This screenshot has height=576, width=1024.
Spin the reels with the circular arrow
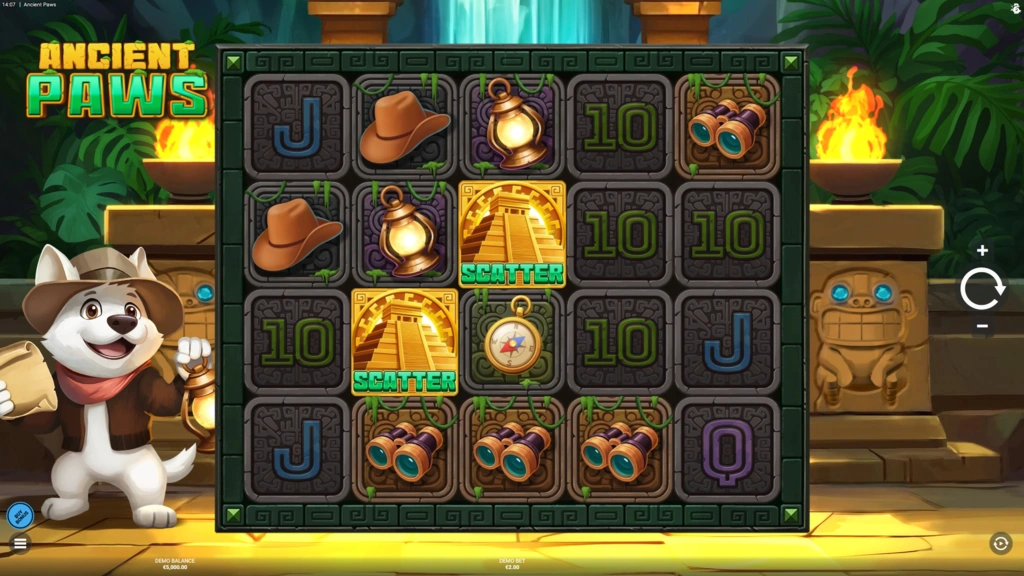click(x=982, y=289)
